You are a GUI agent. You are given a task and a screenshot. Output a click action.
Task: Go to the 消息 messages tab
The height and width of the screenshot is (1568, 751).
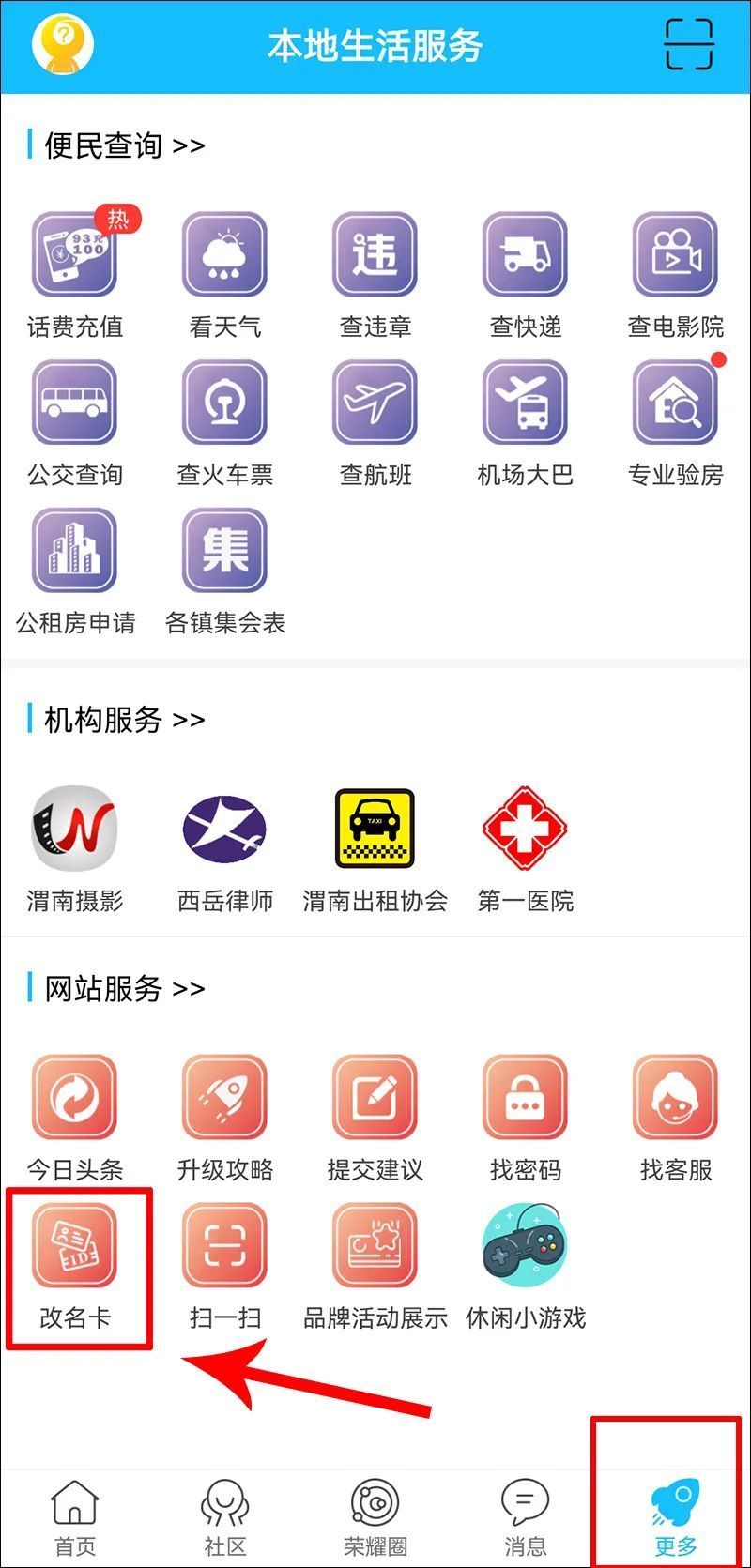(x=526, y=1516)
